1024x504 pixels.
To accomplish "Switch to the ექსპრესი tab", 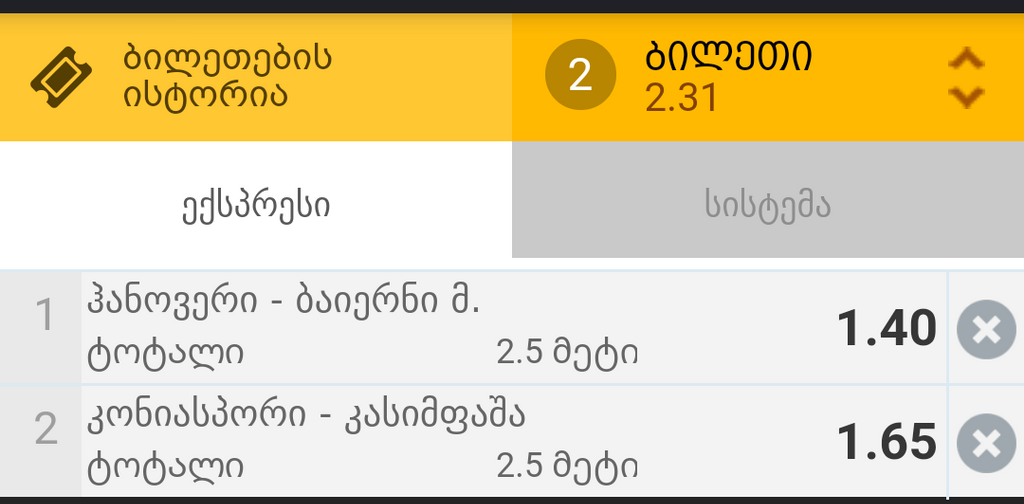I will (x=256, y=205).
